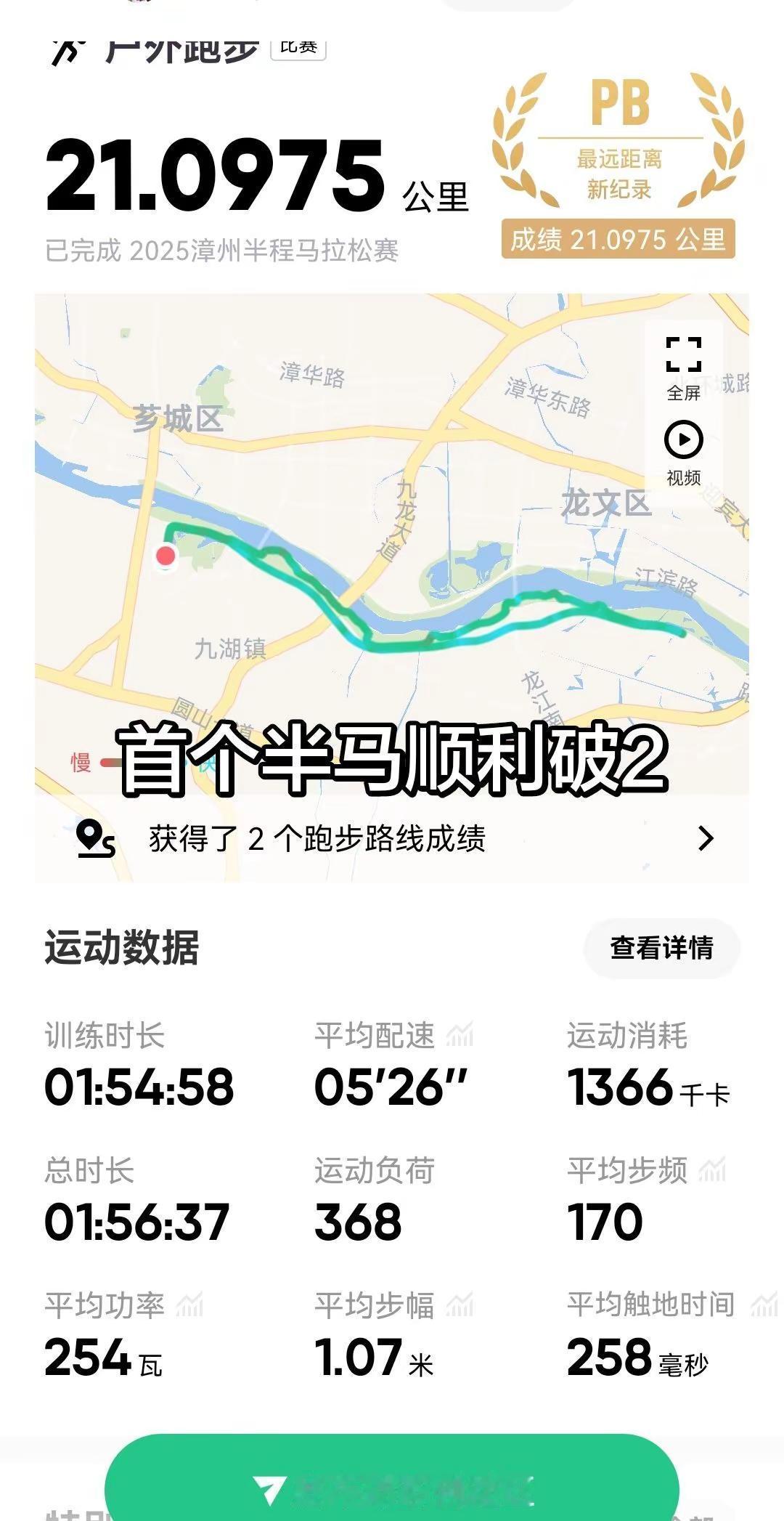
Task: Click the red start point marker on map
Action: point(168,556)
